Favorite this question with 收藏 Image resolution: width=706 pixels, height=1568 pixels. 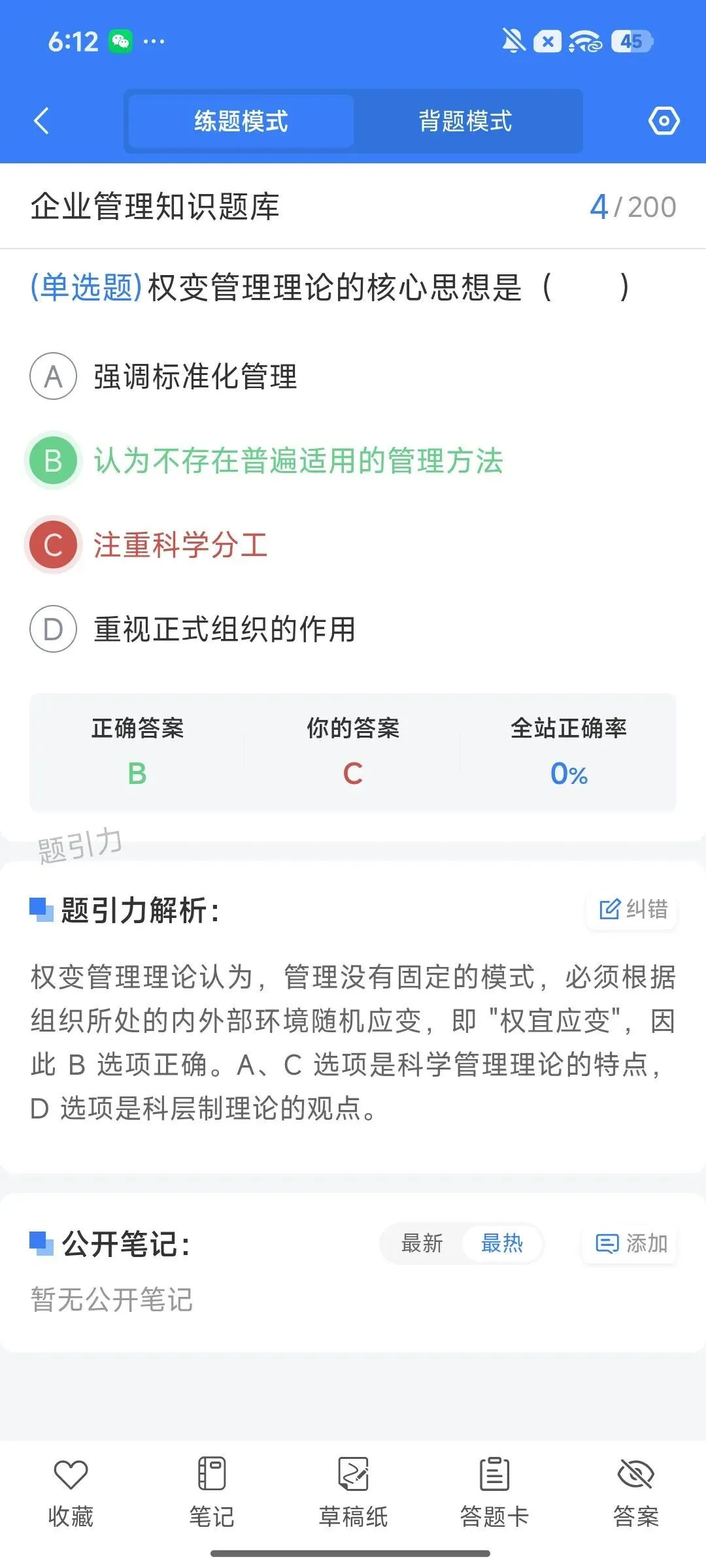pyautogui.click(x=71, y=1493)
